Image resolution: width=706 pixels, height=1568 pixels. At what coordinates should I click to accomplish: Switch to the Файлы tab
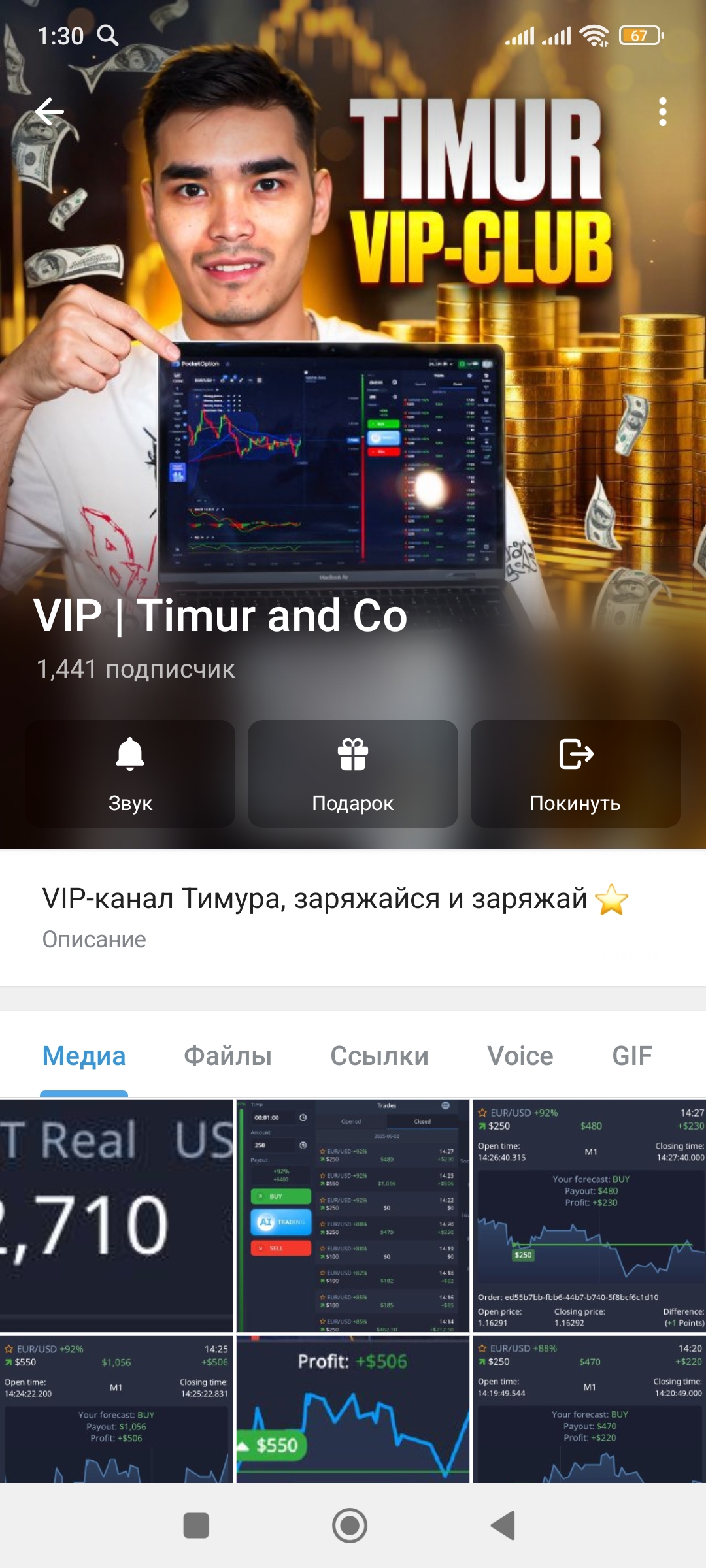tap(227, 1056)
